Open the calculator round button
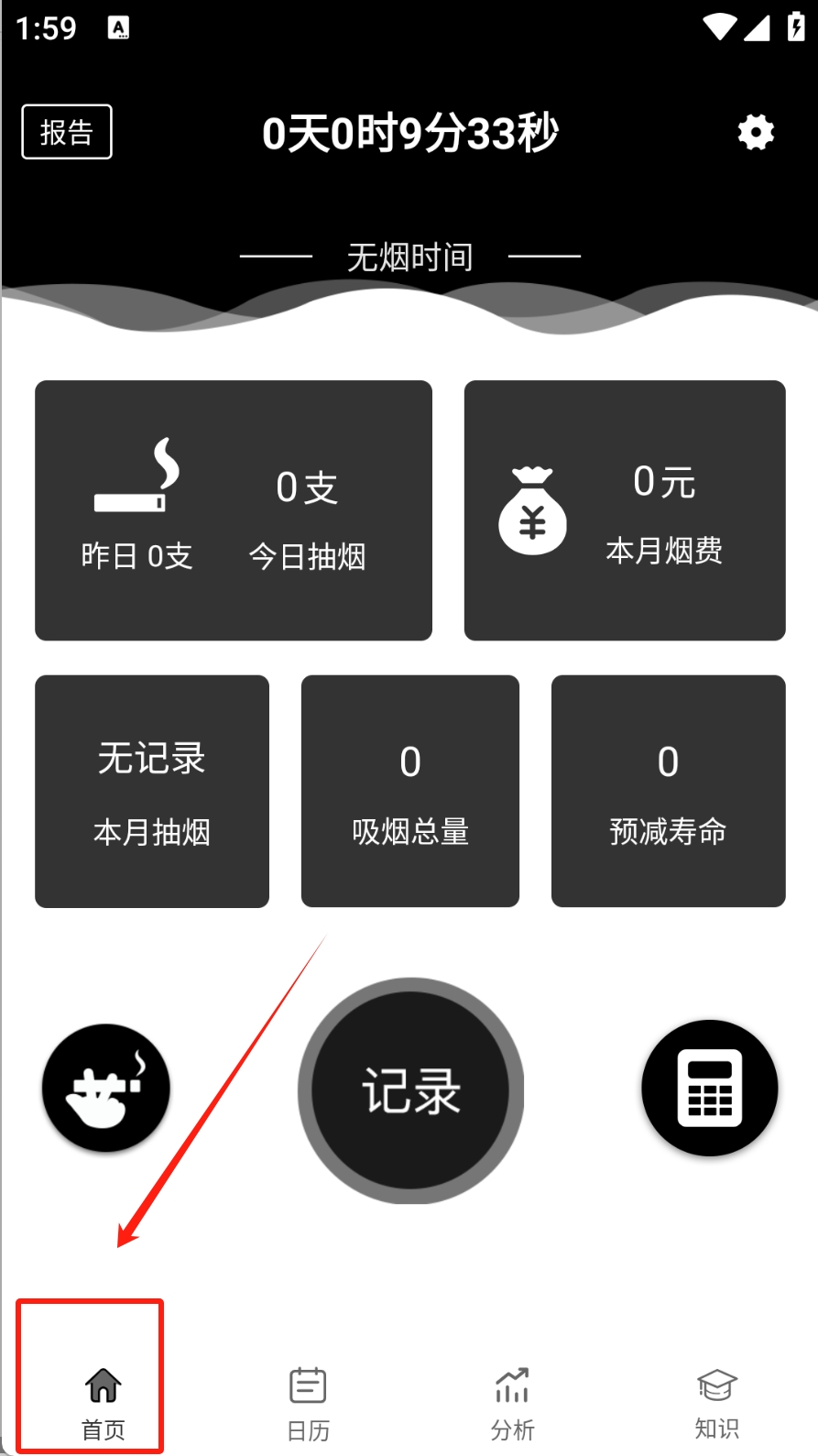Viewport: 818px width, 1456px height. pyautogui.click(x=710, y=1088)
